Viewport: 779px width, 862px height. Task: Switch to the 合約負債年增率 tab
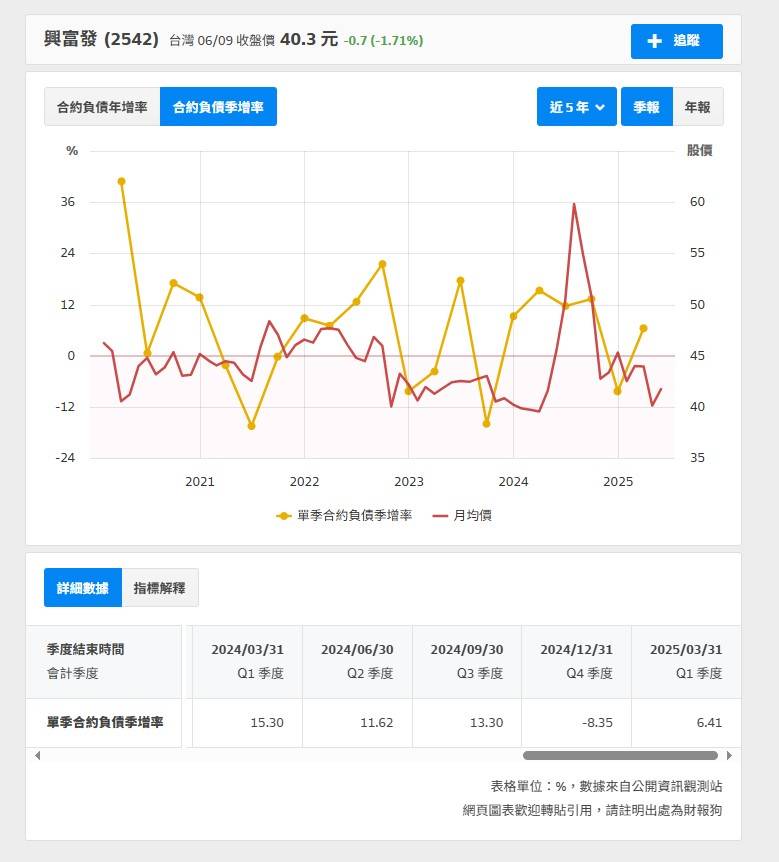tap(102, 107)
